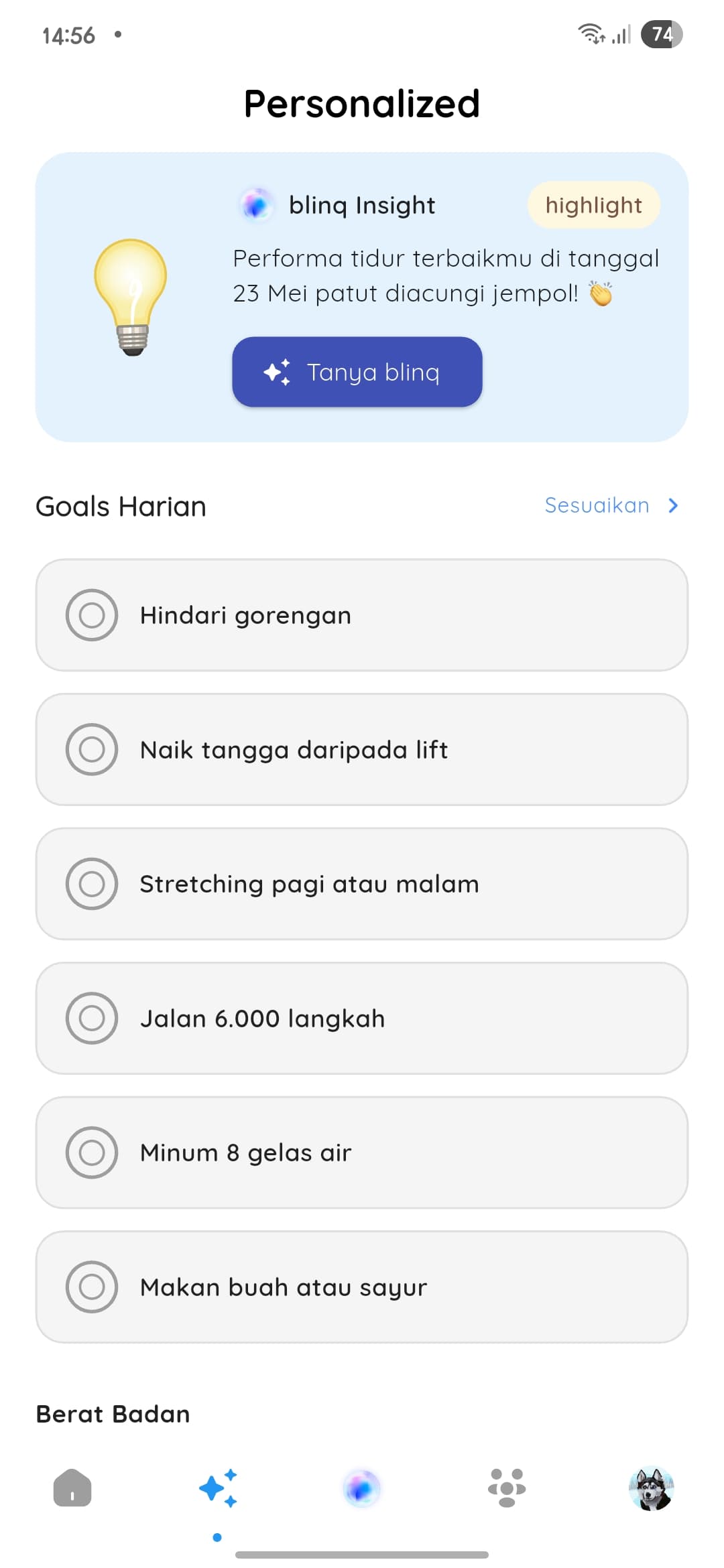Mark Minum 8 gelas air as completed
This screenshot has height=1568, width=724.
click(x=92, y=1153)
